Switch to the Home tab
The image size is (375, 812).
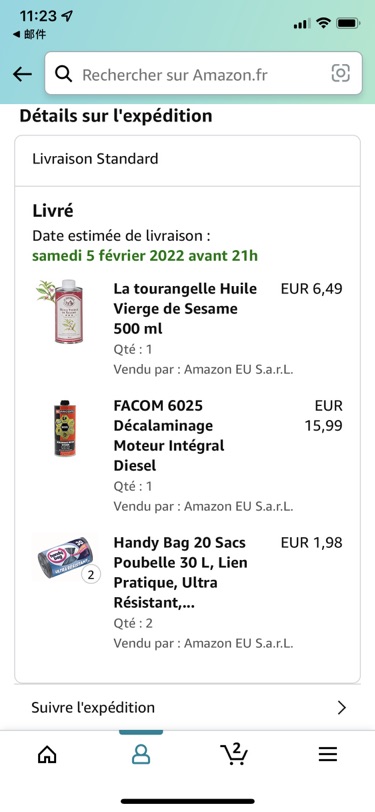pyautogui.click(x=47, y=755)
